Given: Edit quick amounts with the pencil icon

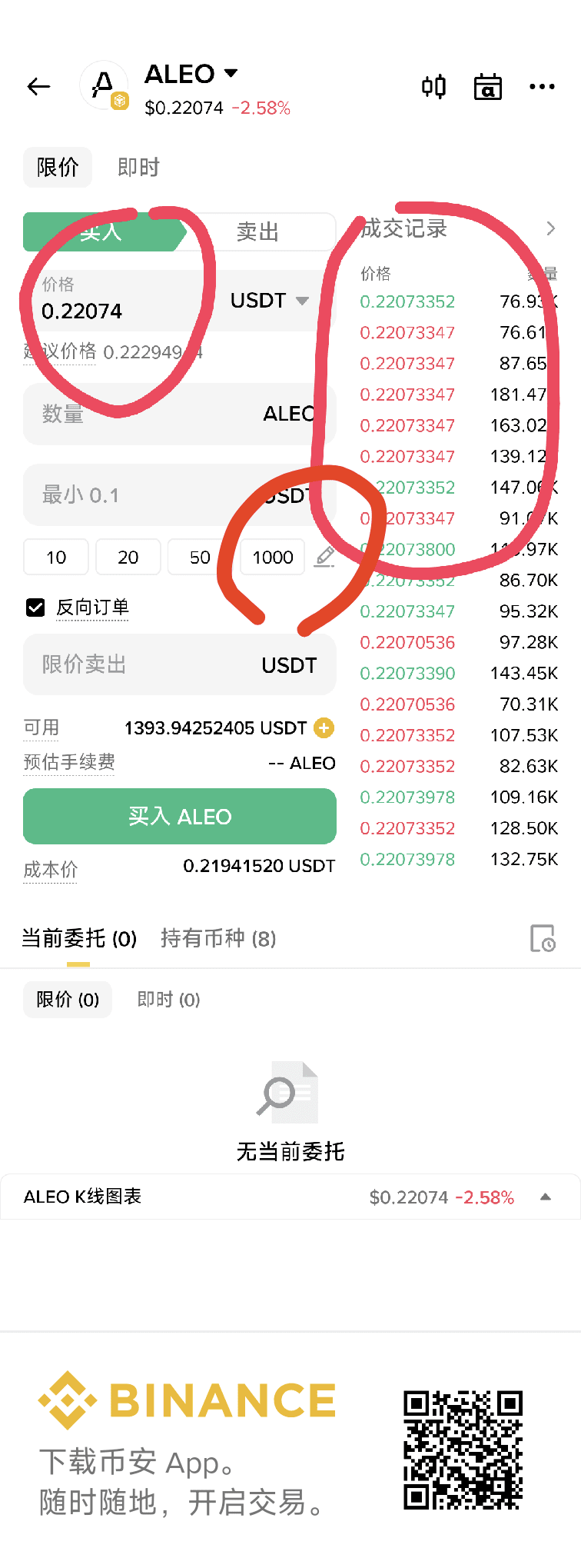Looking at the screenshot, I should [x=325, y=557].
